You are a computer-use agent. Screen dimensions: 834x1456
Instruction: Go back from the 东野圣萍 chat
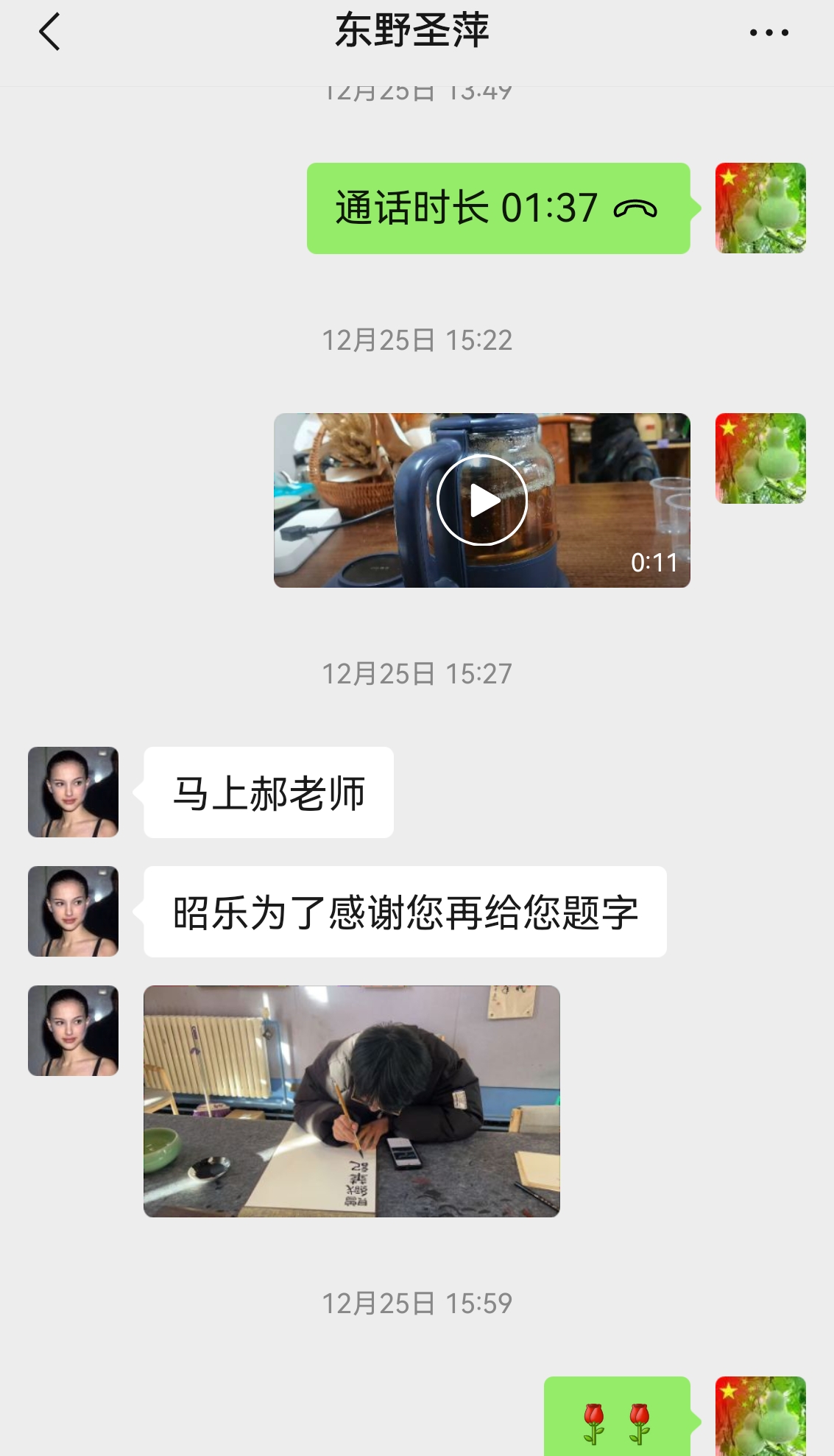click(x=49, y=32)
